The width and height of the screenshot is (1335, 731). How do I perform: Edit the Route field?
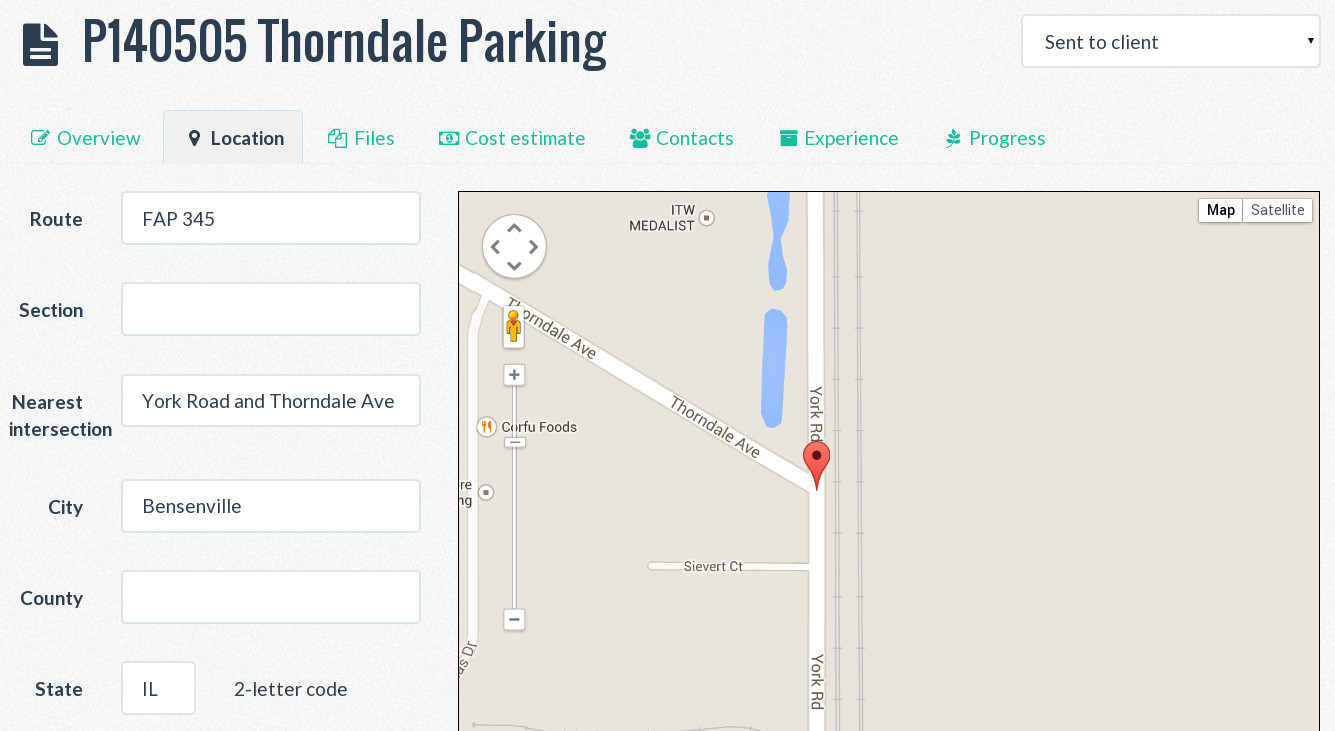click(271, 218)
